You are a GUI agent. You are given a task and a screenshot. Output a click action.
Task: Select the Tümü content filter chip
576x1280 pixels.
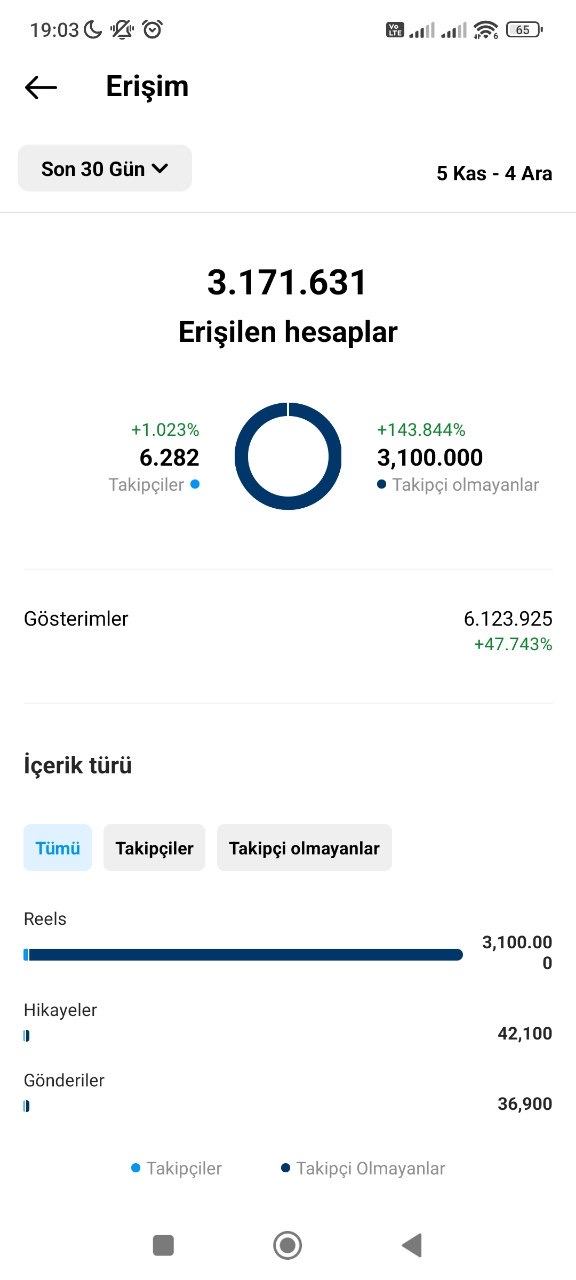pos(58,848)
